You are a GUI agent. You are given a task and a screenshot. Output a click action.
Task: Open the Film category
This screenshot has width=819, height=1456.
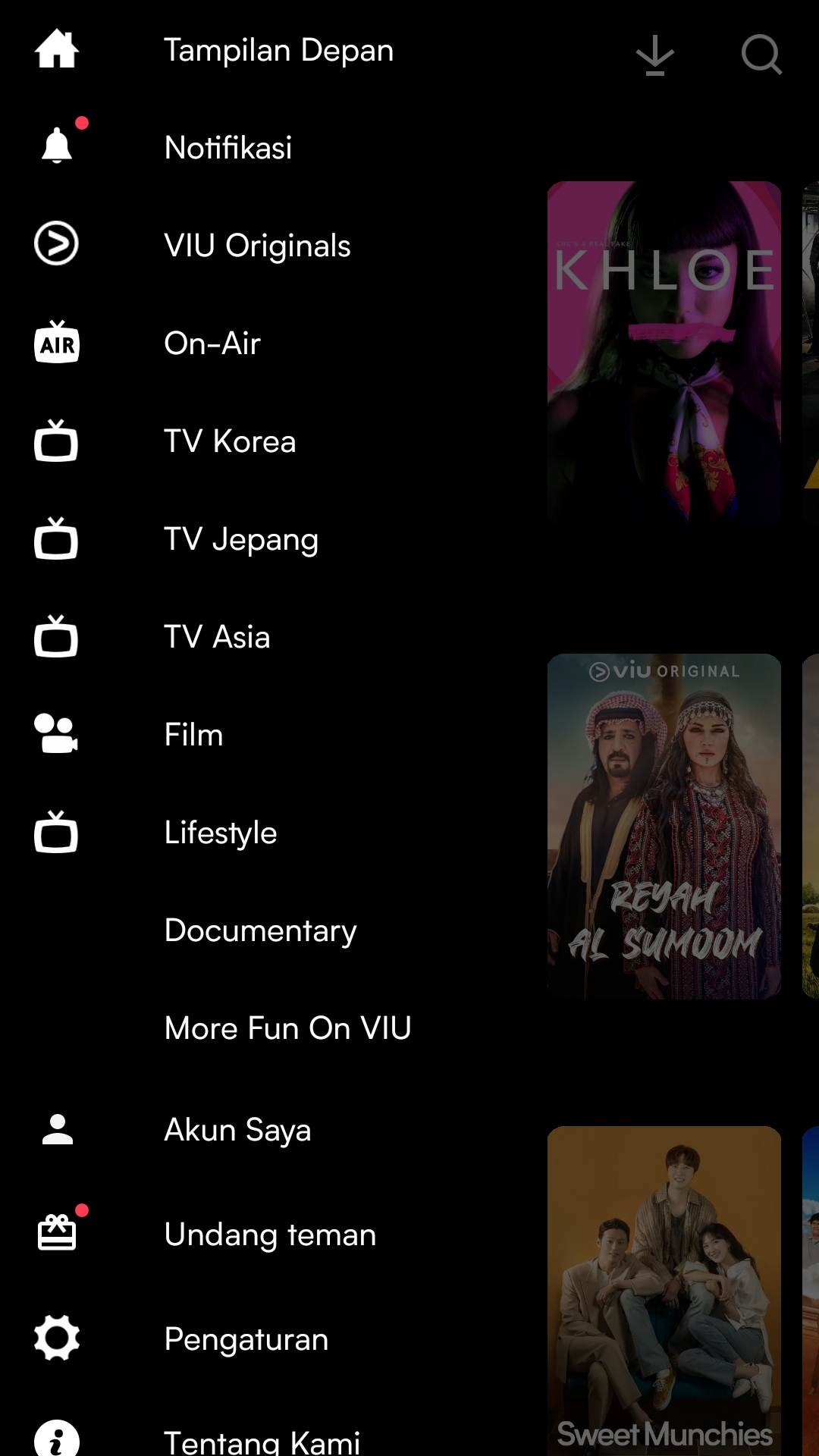(x=193, y=735)
